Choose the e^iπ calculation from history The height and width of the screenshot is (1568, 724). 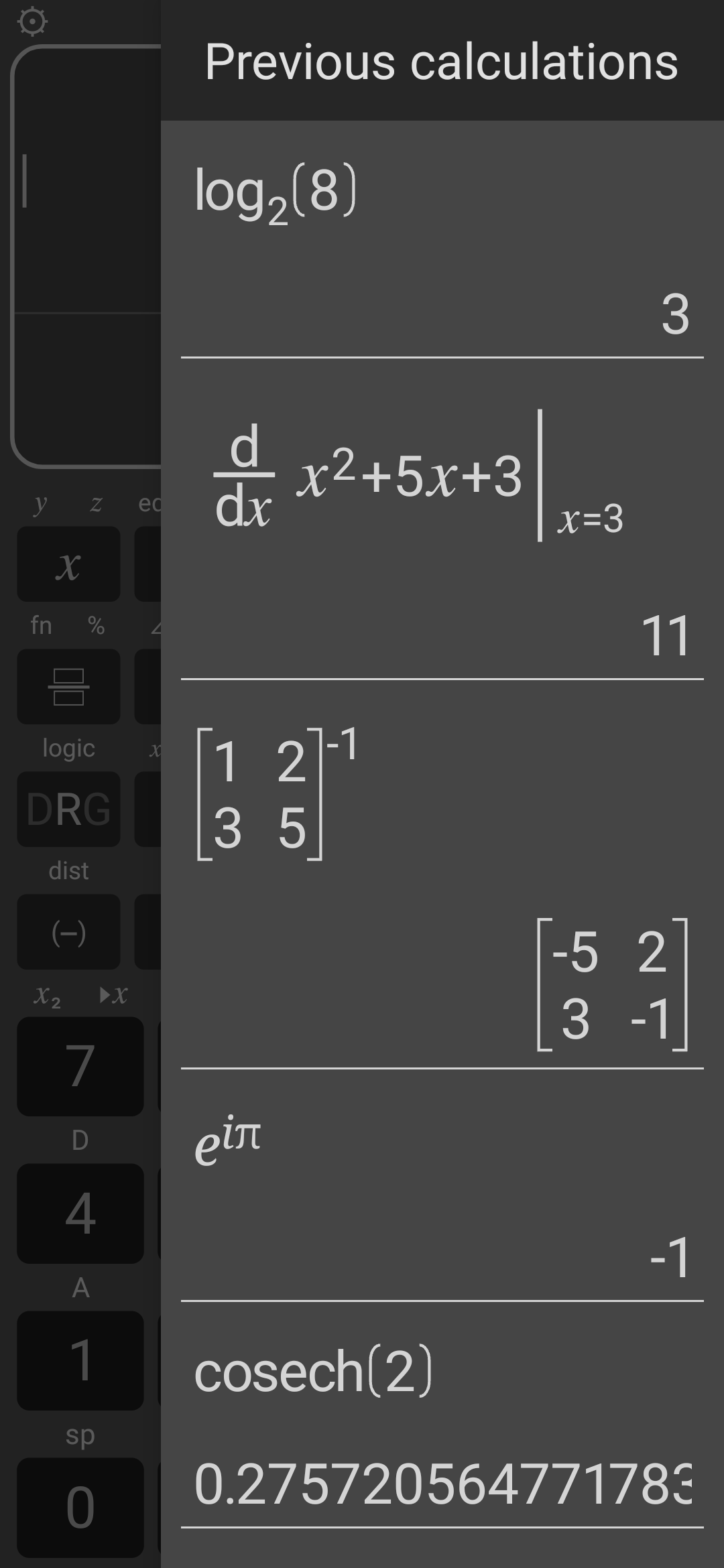[x=441, y=1186]
